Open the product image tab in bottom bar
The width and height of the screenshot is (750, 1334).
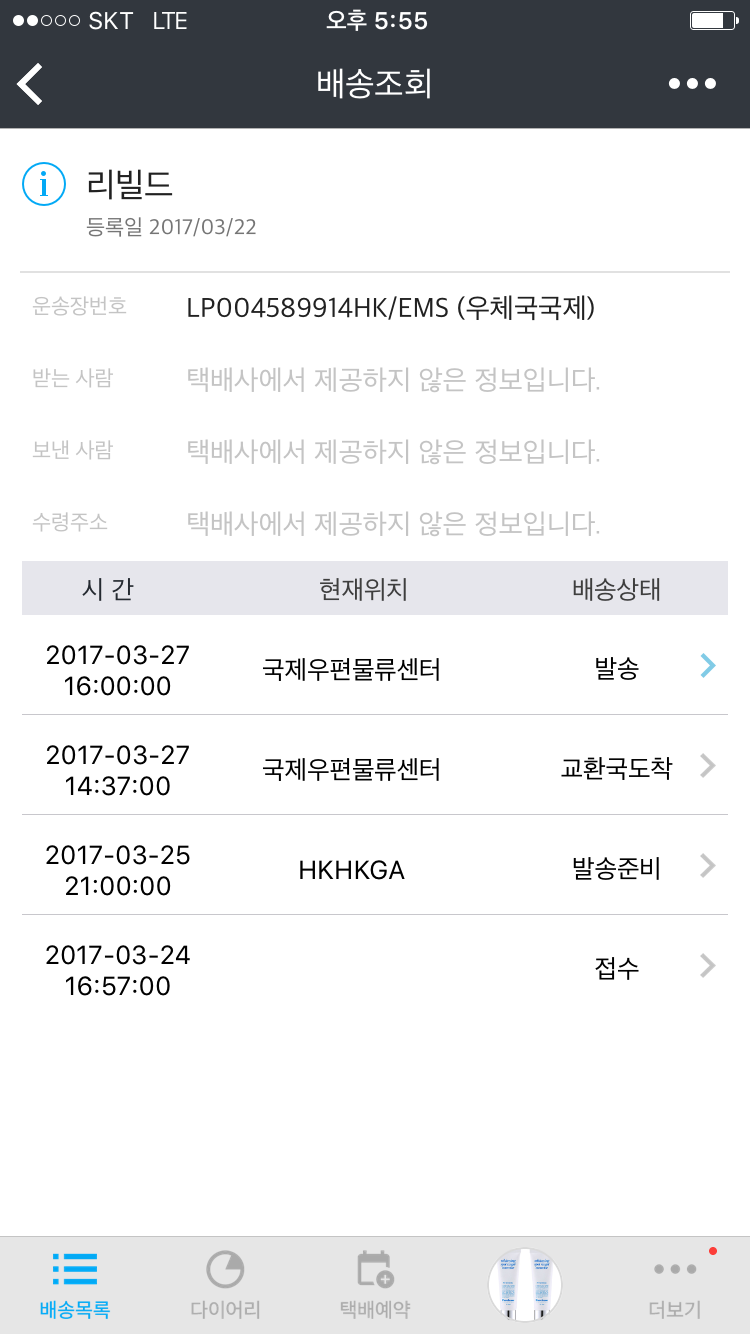[x=525, y=1285]
